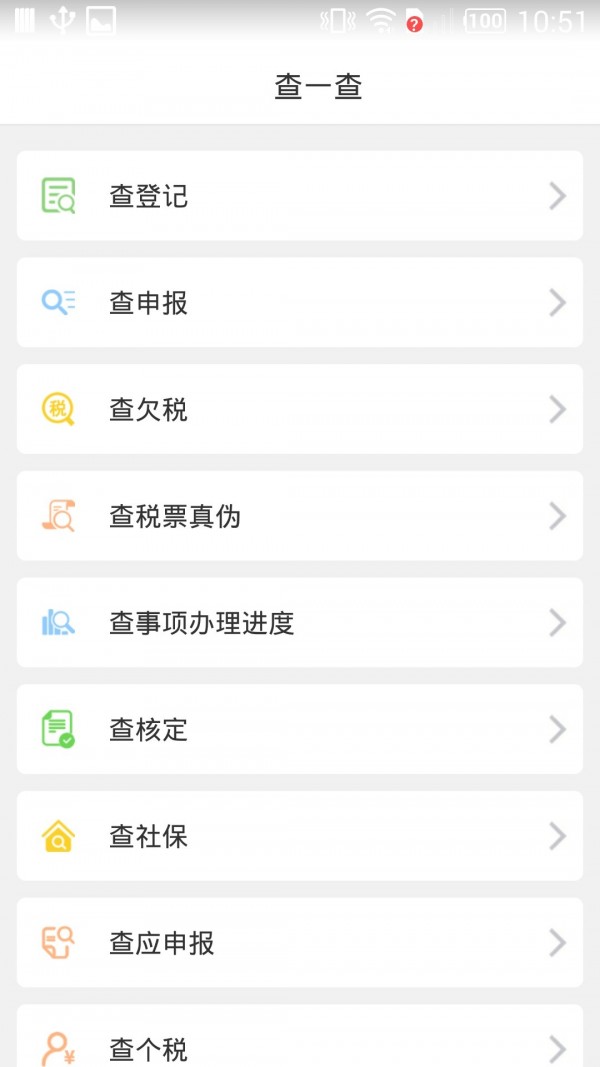Open the 查登记 row

(299, 196)
